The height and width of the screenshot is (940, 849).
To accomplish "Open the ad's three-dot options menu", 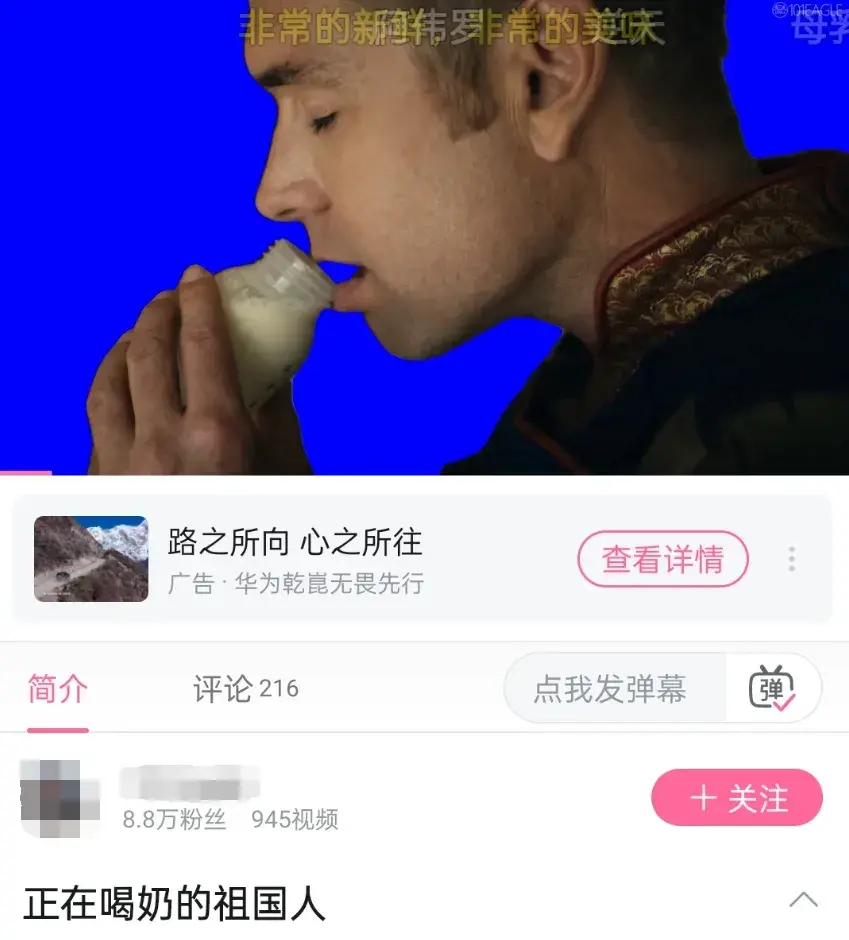I will (791, 559).
